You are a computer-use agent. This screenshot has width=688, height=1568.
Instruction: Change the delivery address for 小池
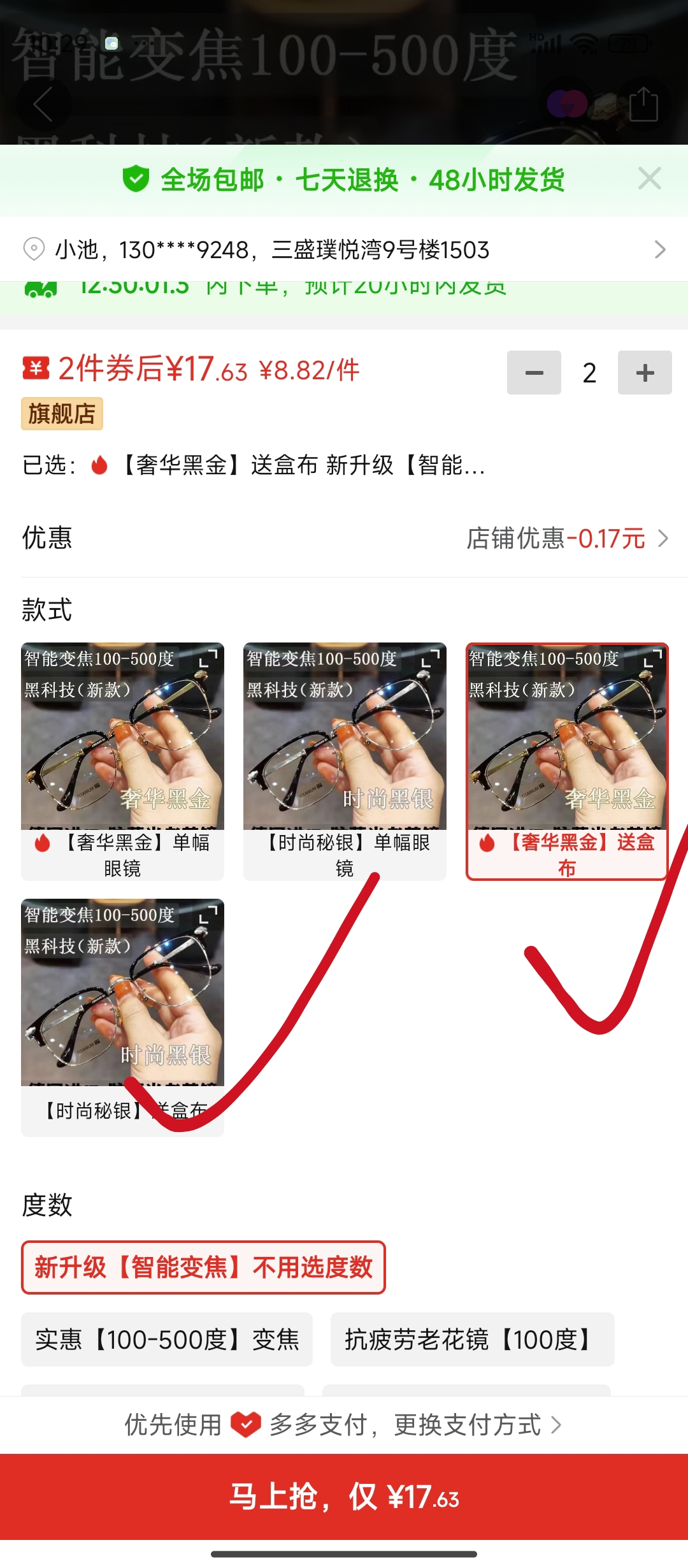tap(344, 249)
